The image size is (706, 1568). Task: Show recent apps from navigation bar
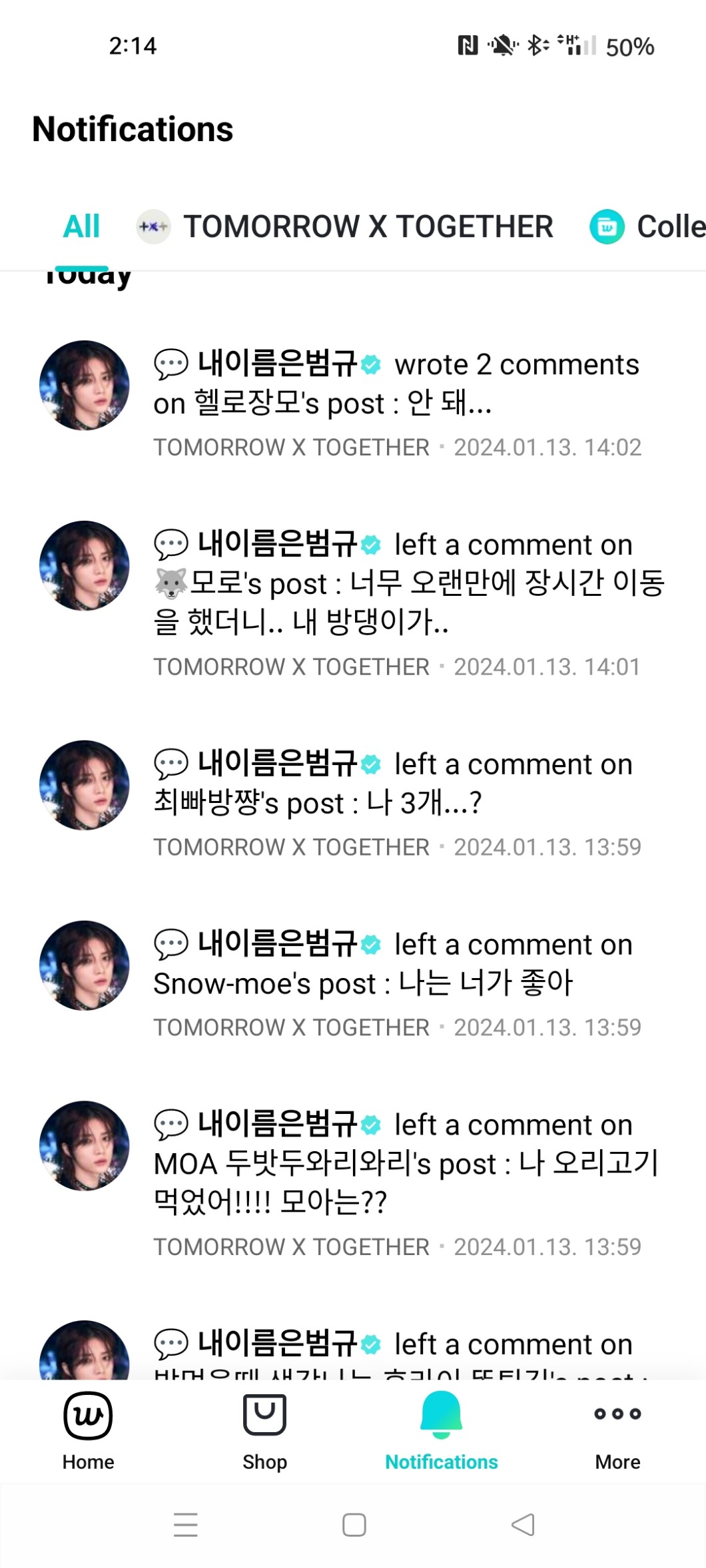(x=186, y=1524)
